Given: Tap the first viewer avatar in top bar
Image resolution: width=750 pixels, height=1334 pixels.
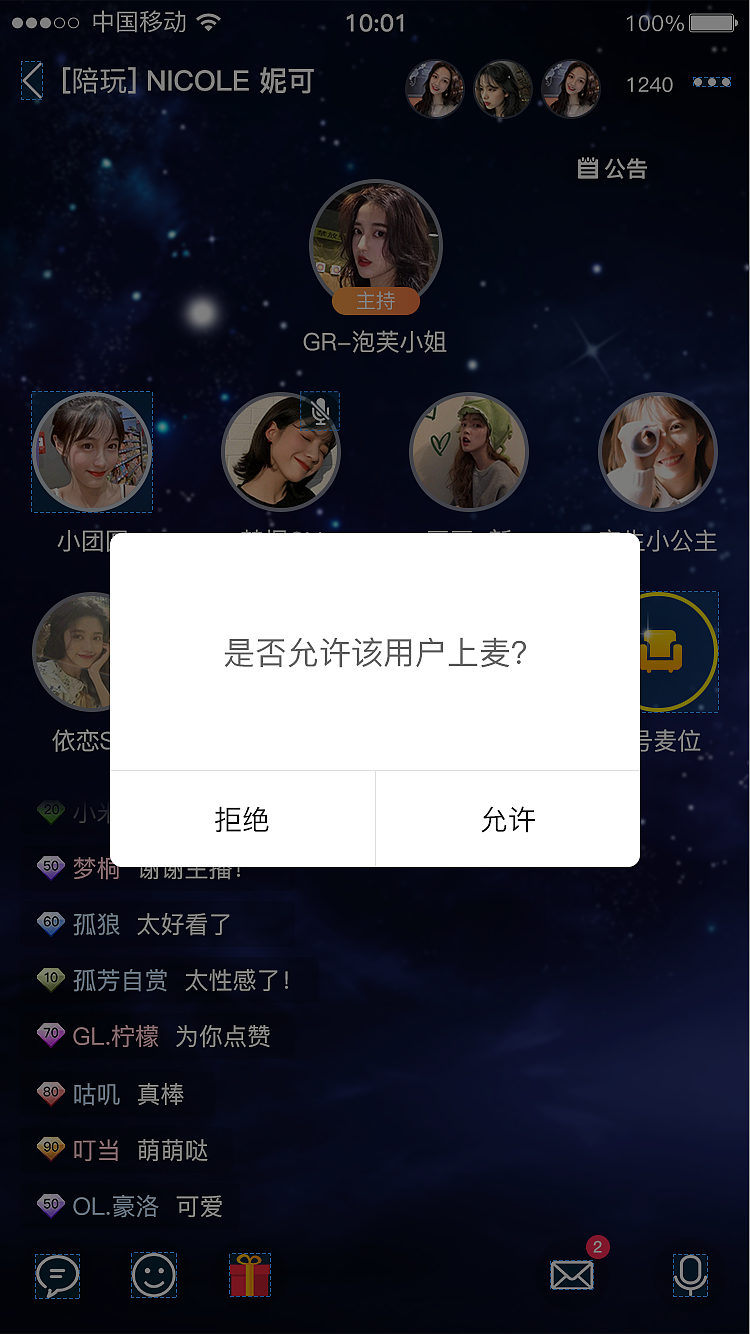Looking at the screenshot, I should tap(435, 88).
